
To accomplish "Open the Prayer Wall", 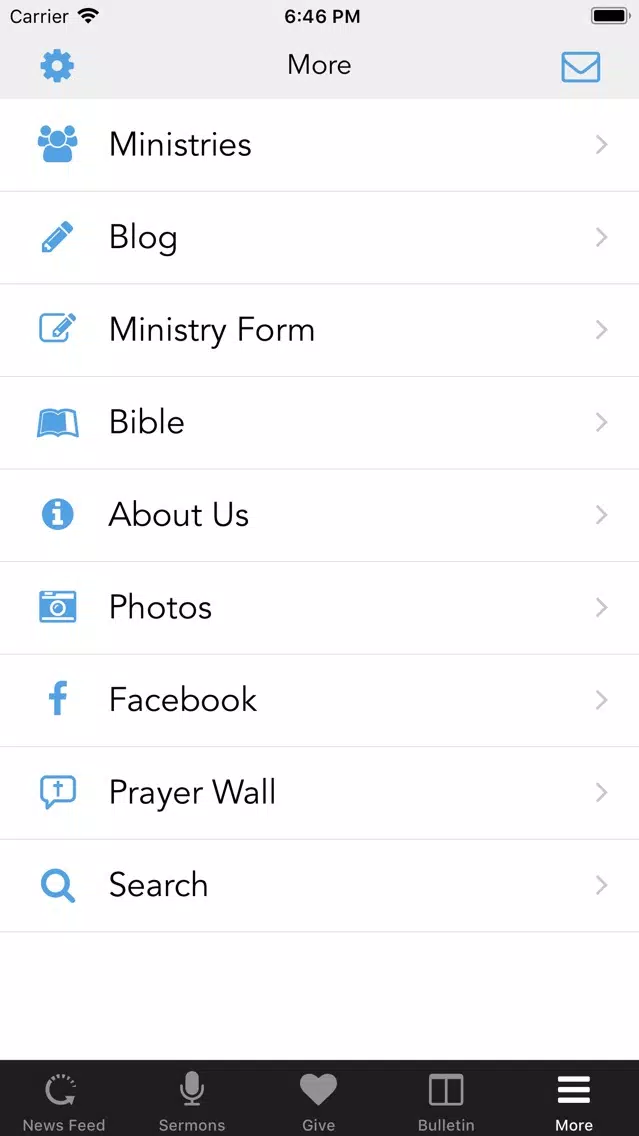I will point(320,793).
